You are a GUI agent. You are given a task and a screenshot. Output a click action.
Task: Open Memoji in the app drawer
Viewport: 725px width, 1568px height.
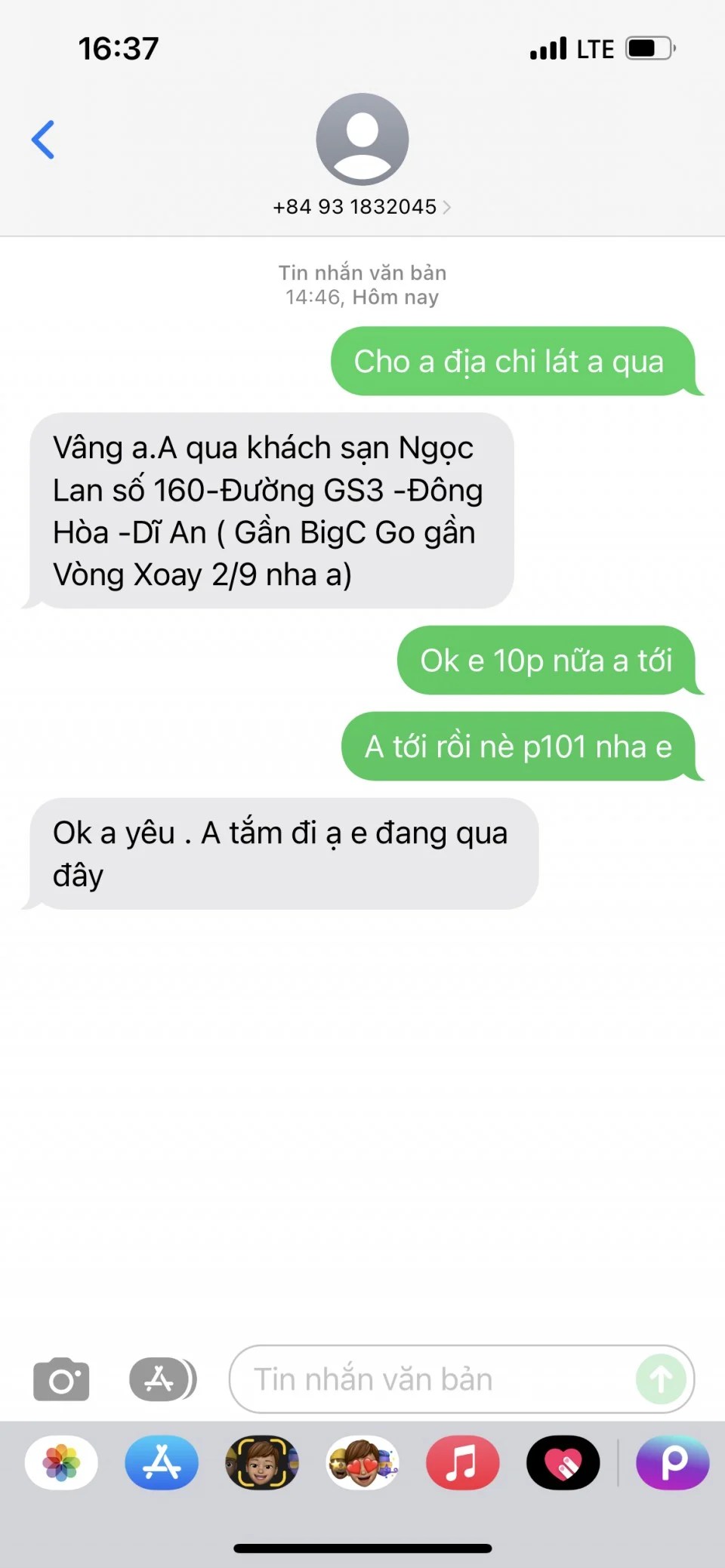(x=262, y=1462)
